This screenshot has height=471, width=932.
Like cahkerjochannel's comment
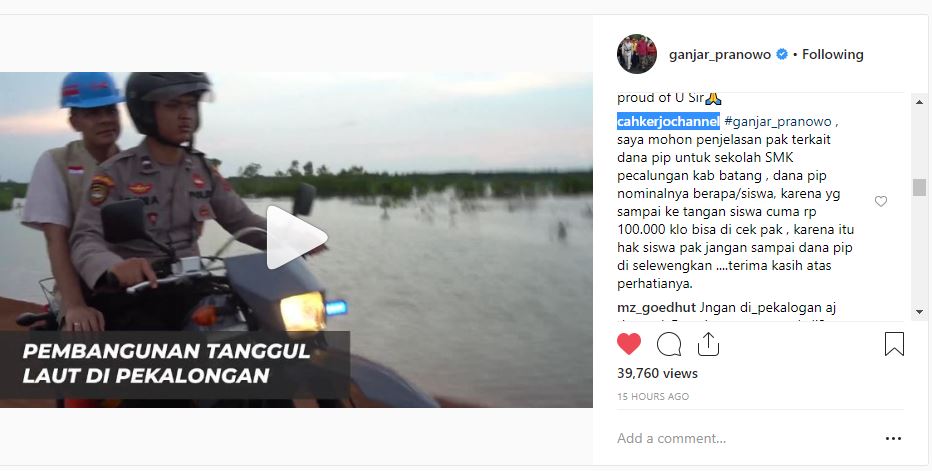[x=881, y=202]
